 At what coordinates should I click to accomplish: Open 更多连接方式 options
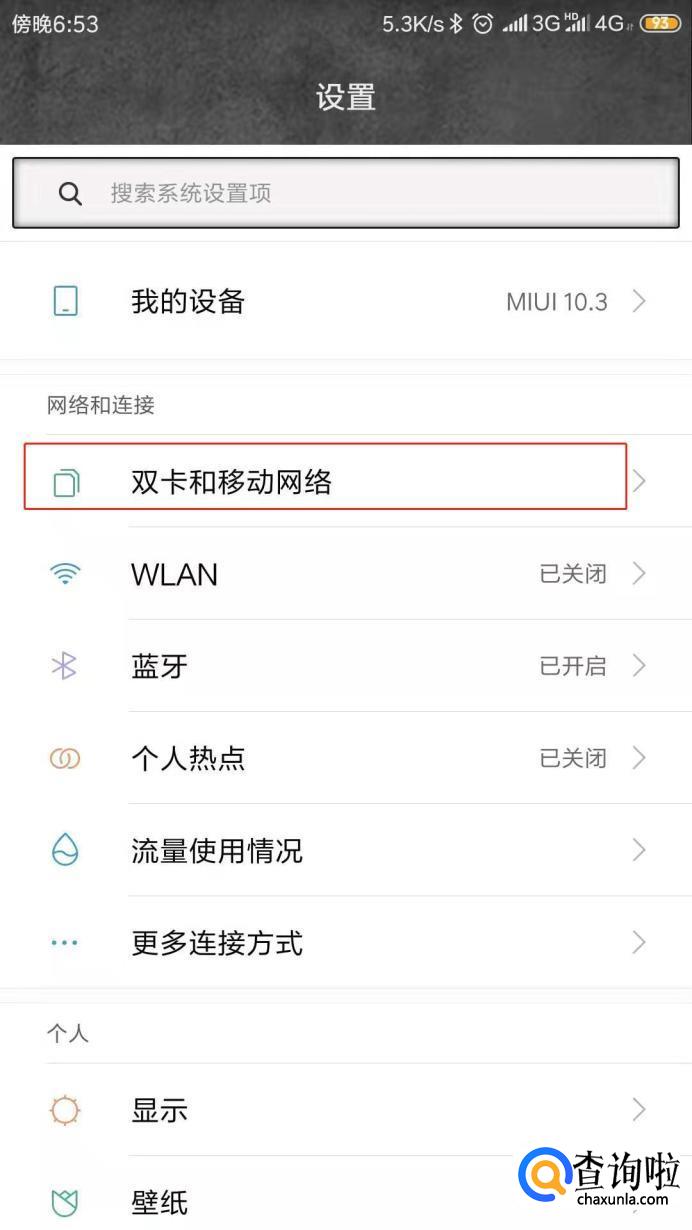click(346, 942)
